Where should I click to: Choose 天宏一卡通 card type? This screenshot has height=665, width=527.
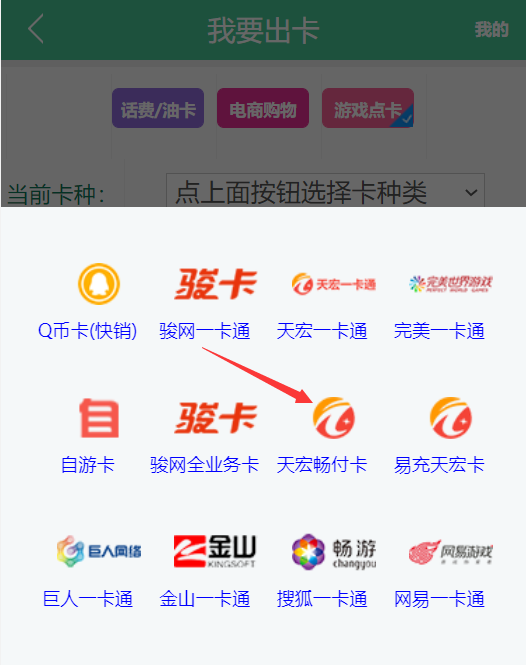322,302
